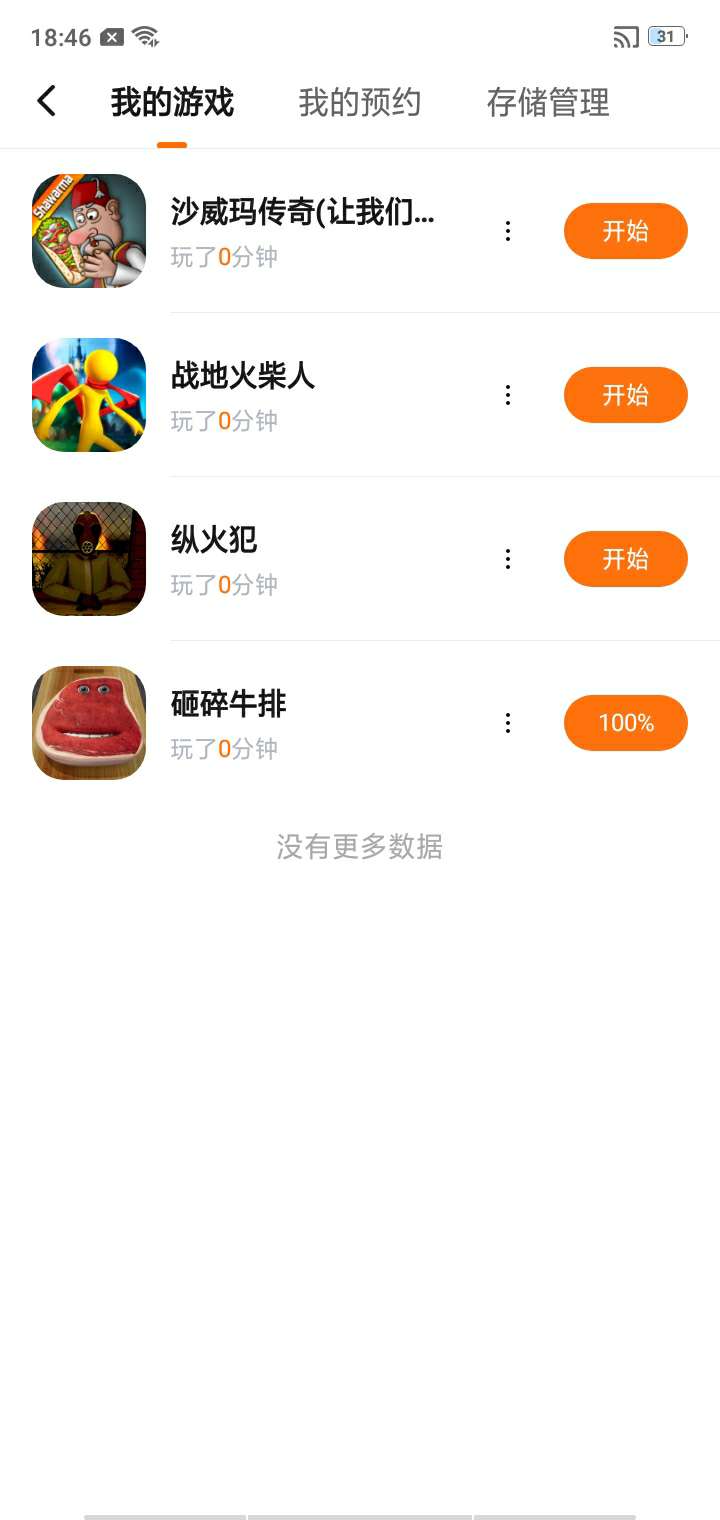Open the 沙威玛传奇 game icon
The image size is (720, 1520).
click(x=89, y=231)
